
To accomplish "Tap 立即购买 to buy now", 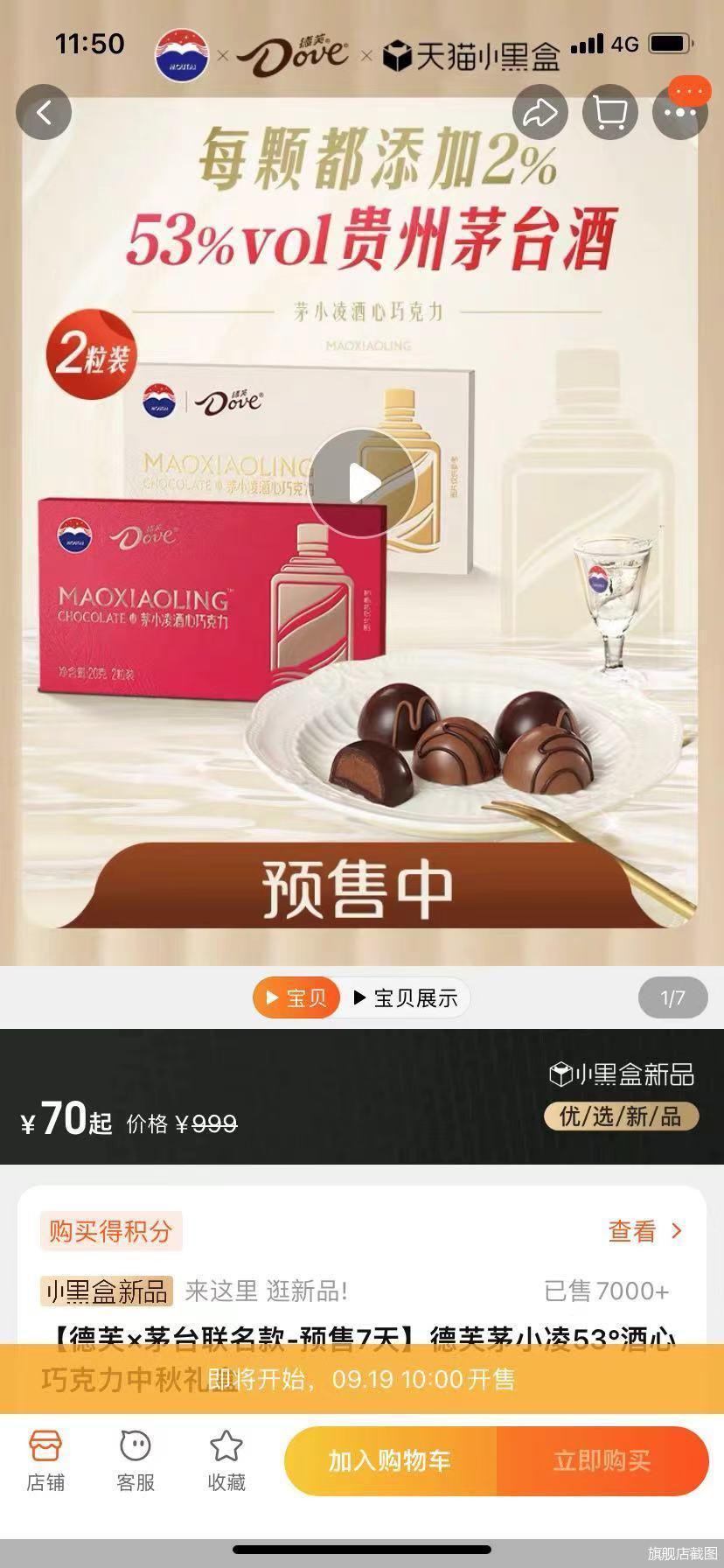I will [x=602, y=1460].
